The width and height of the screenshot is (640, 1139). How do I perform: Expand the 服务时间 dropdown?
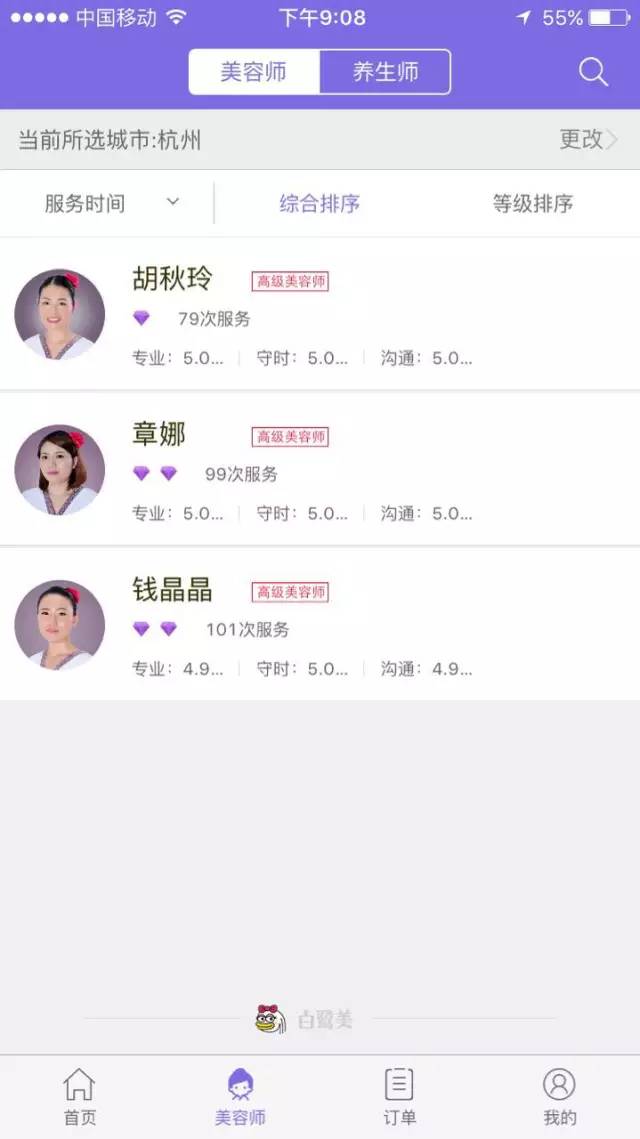(110, 203)
